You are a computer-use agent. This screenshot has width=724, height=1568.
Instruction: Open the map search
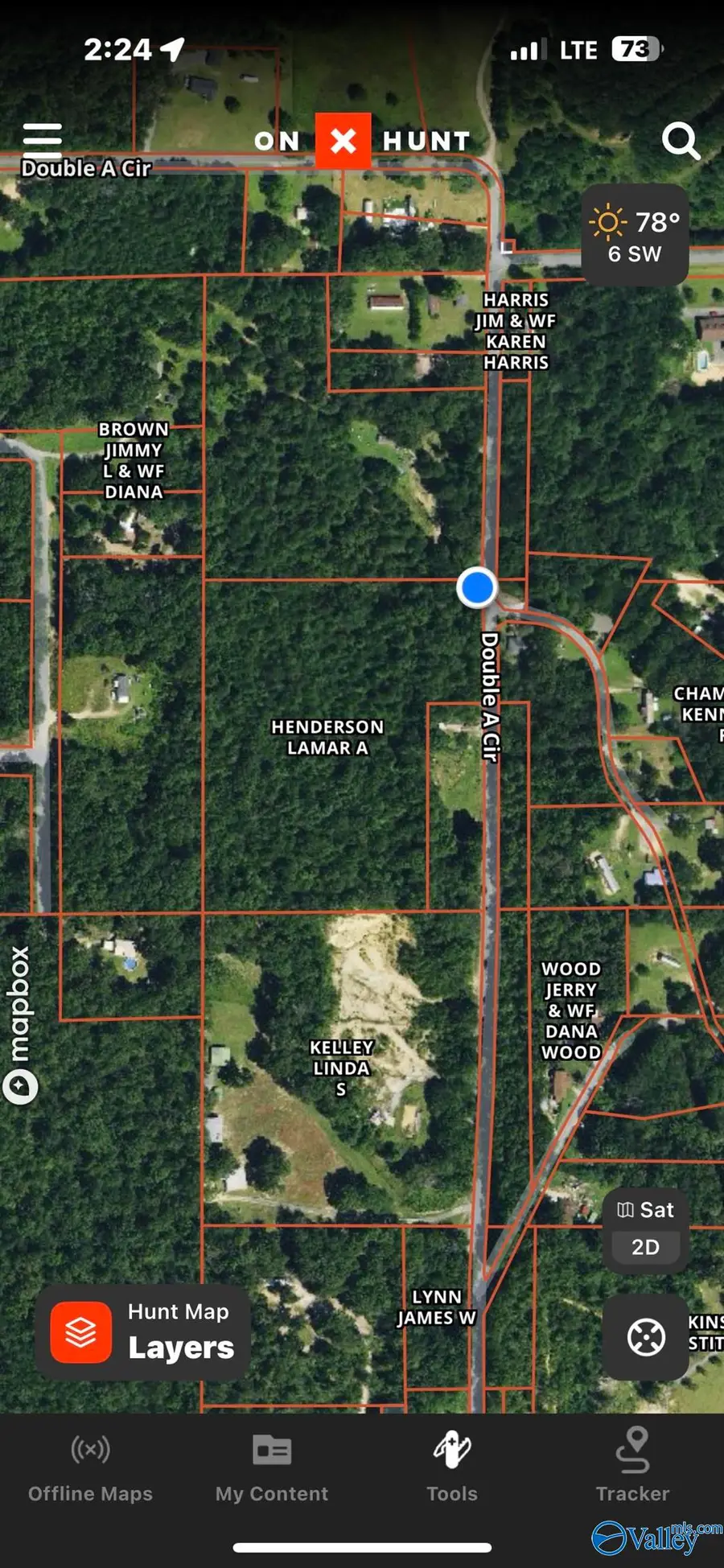(x=681, y=141)
